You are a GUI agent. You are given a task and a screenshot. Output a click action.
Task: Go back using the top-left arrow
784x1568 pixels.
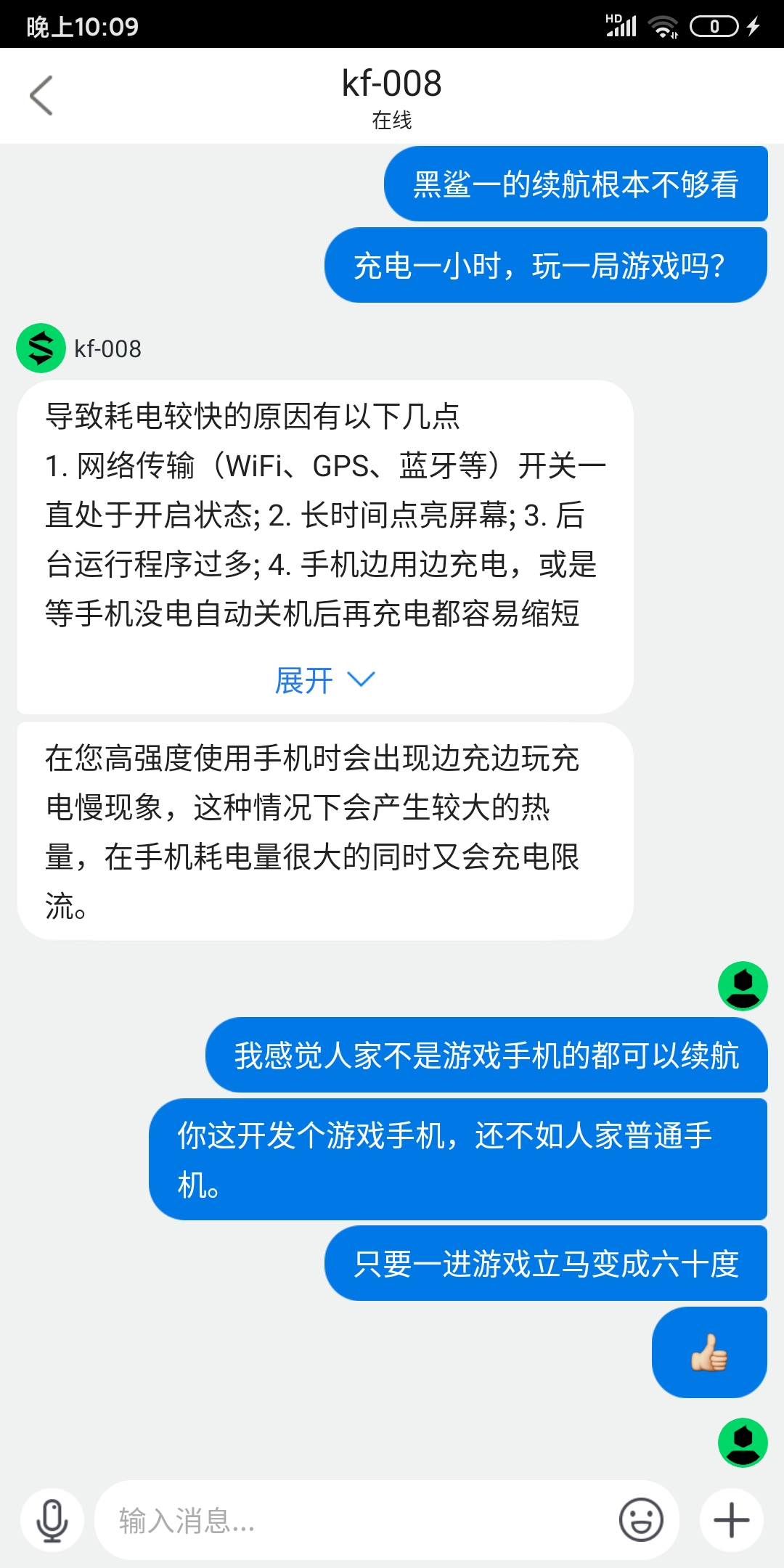point(41,95)
